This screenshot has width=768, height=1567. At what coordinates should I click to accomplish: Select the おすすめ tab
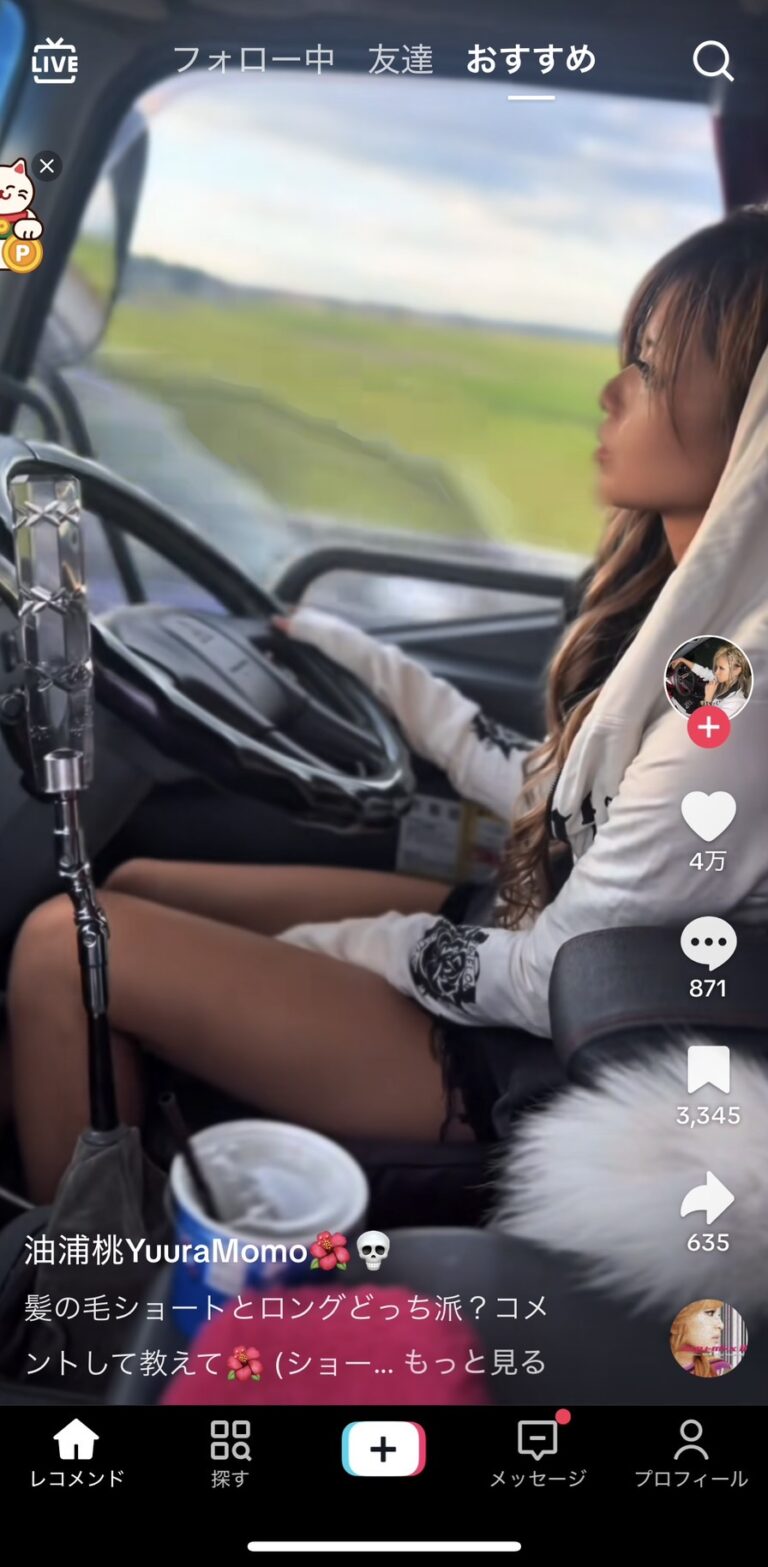click(531, 60)
